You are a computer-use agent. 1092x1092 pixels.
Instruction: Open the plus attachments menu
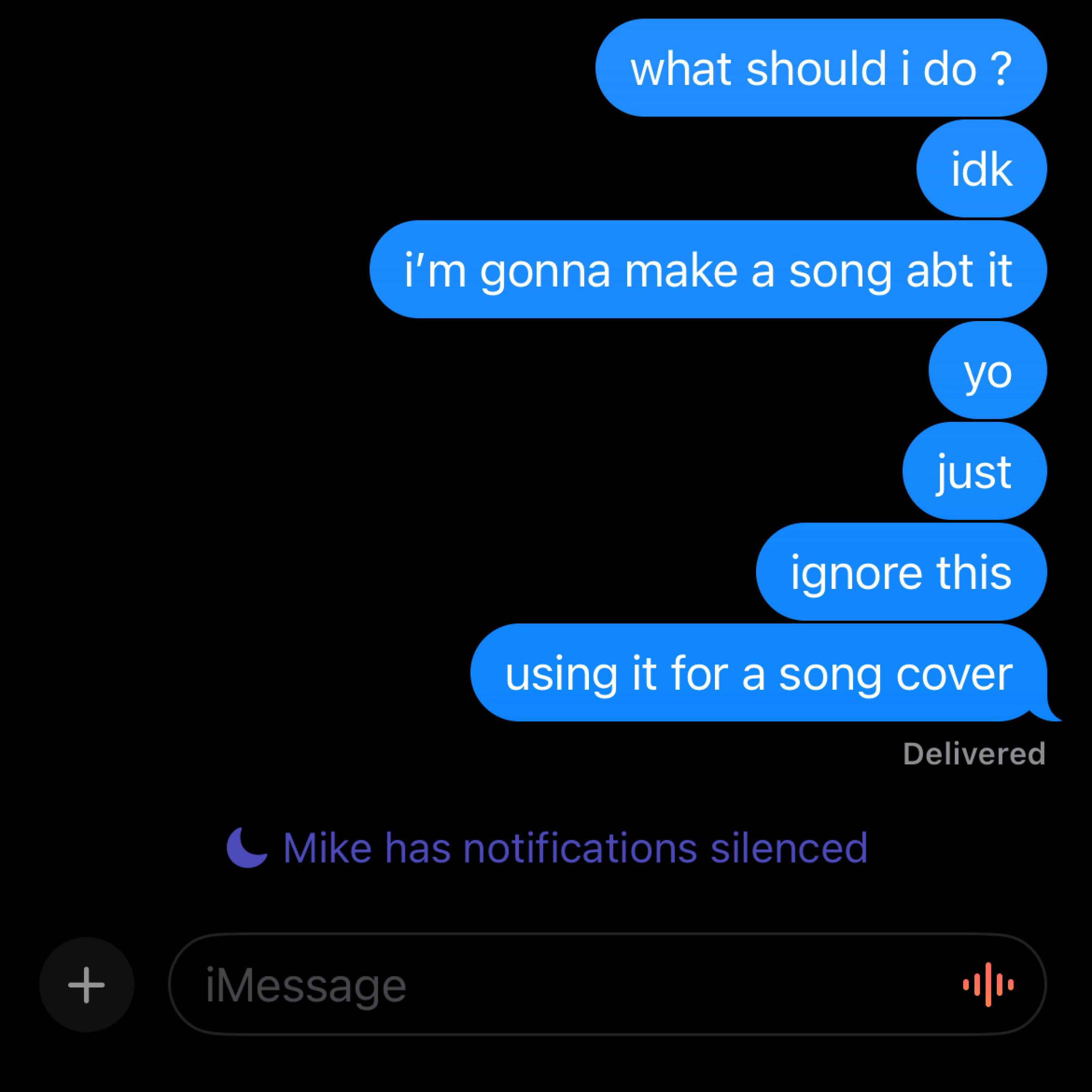click(87, 985)
